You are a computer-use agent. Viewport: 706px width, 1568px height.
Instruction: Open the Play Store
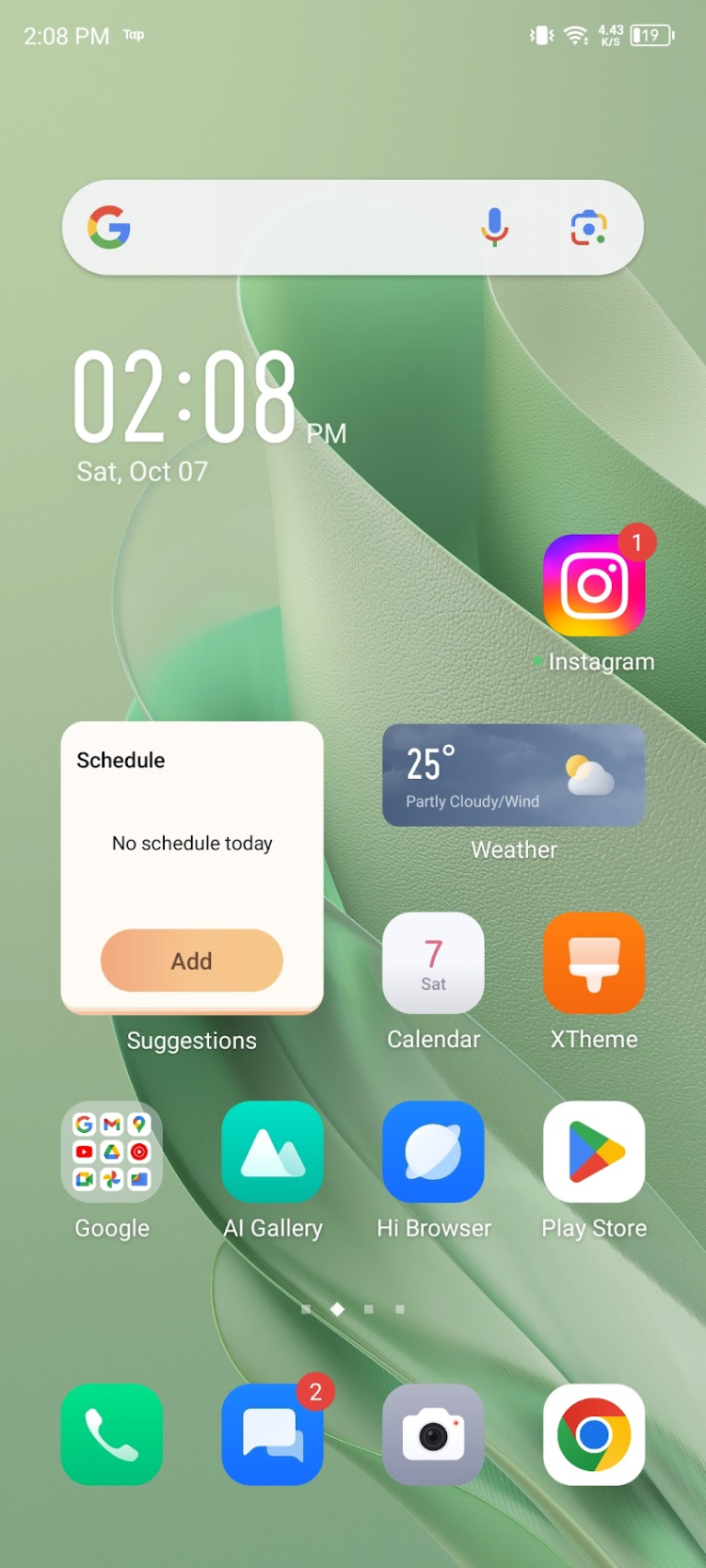pos(594,1152)
